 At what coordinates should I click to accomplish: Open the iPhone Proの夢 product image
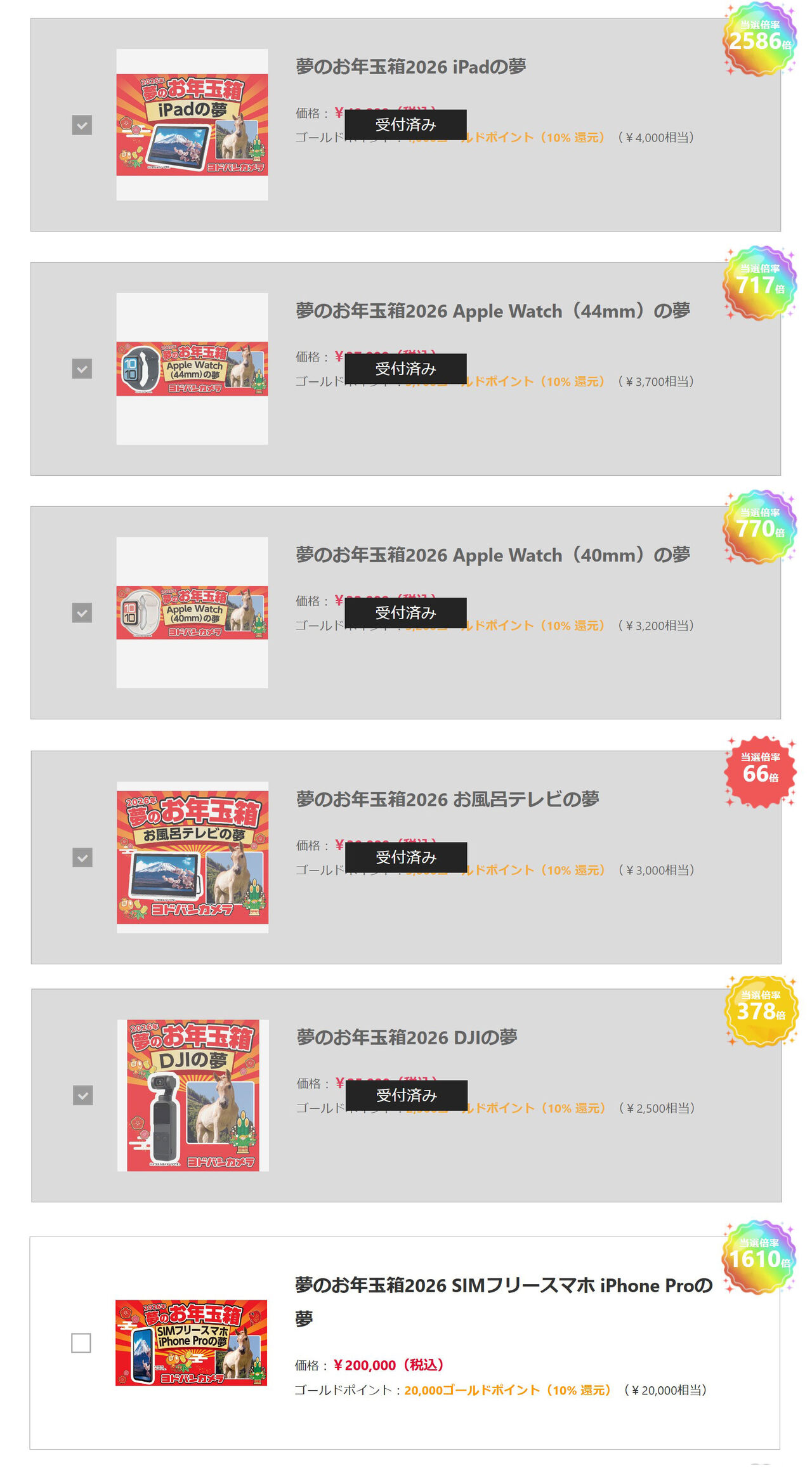(191, 1342)
